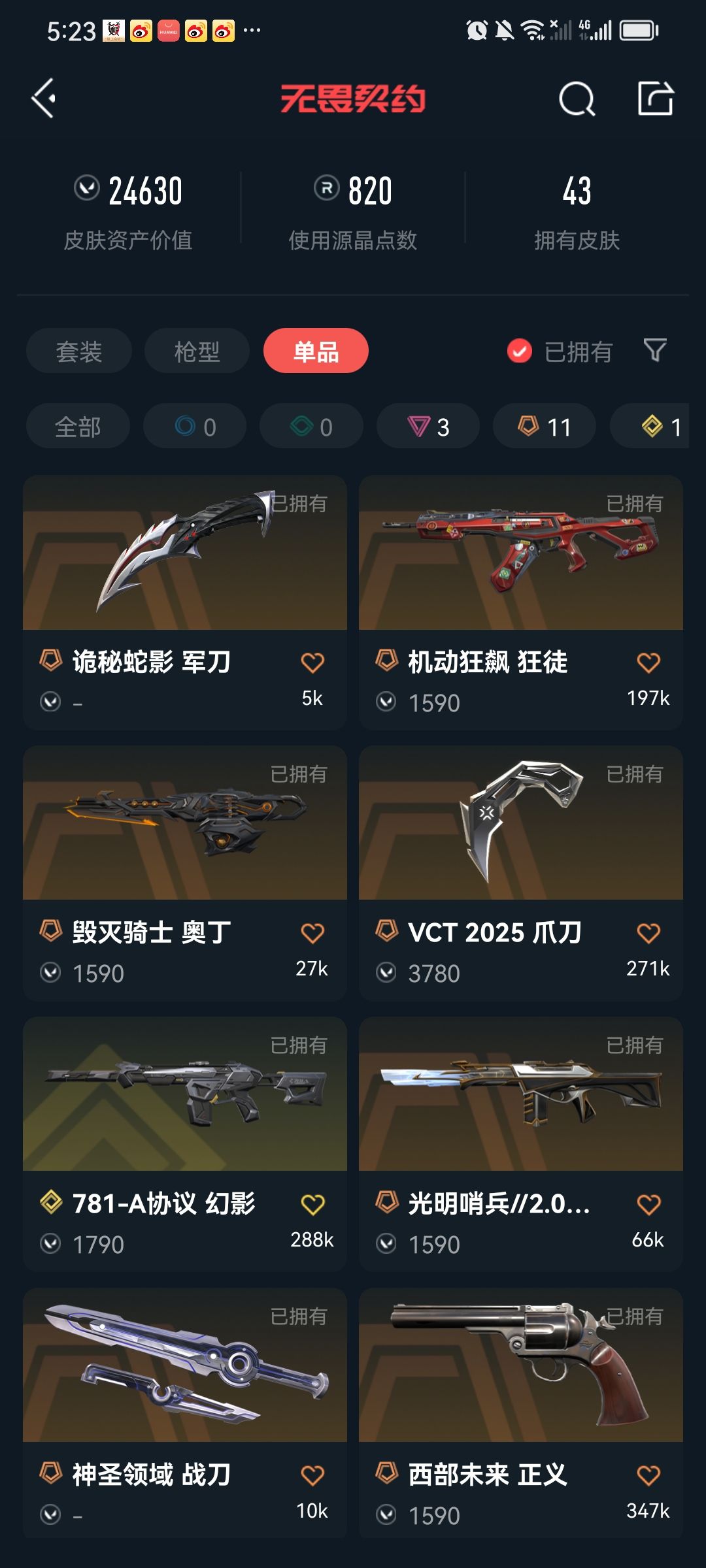The height and width of the screenshot is (1568, 706).
Task: Select the 全部 rarity chip
Action: coord(78,426)
